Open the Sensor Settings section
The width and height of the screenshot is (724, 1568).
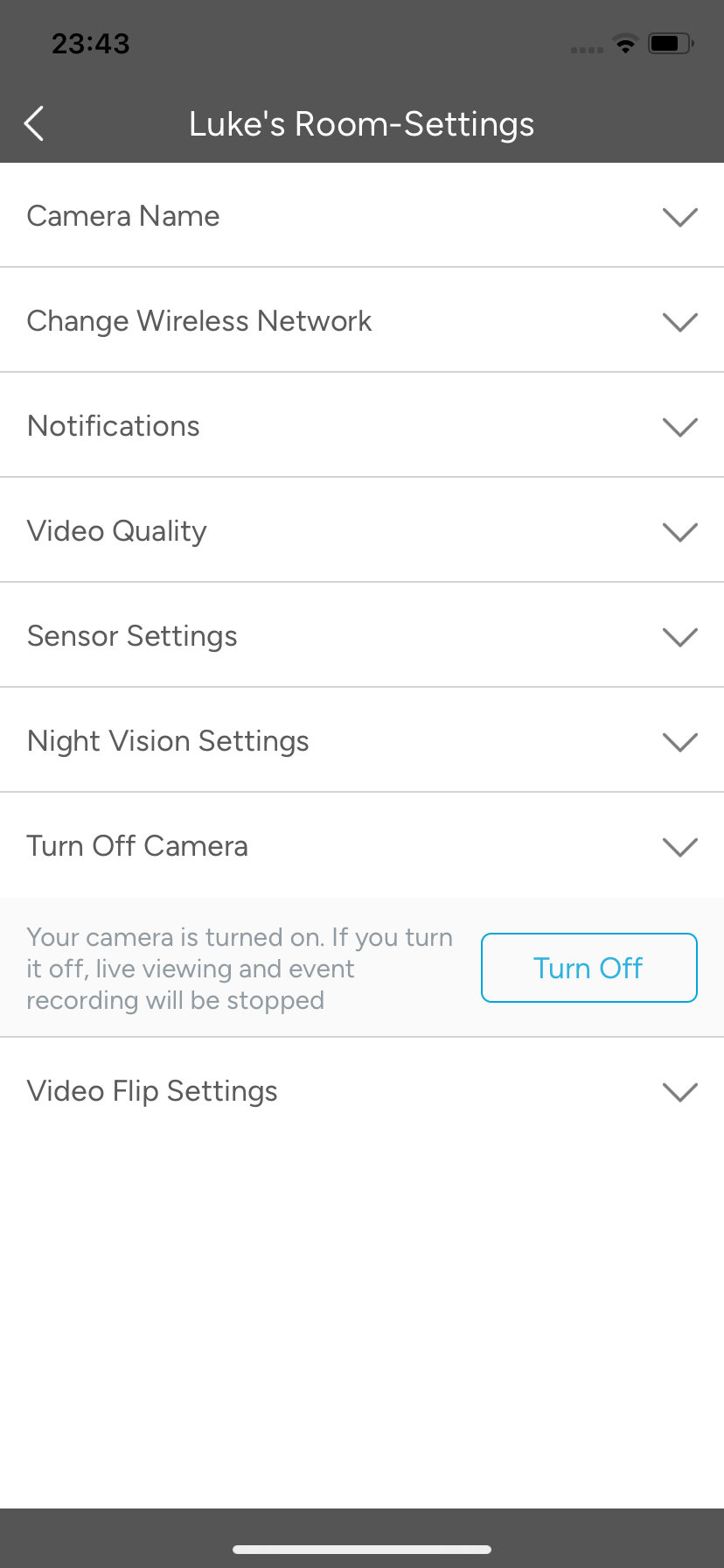click(x=680, y=637)
